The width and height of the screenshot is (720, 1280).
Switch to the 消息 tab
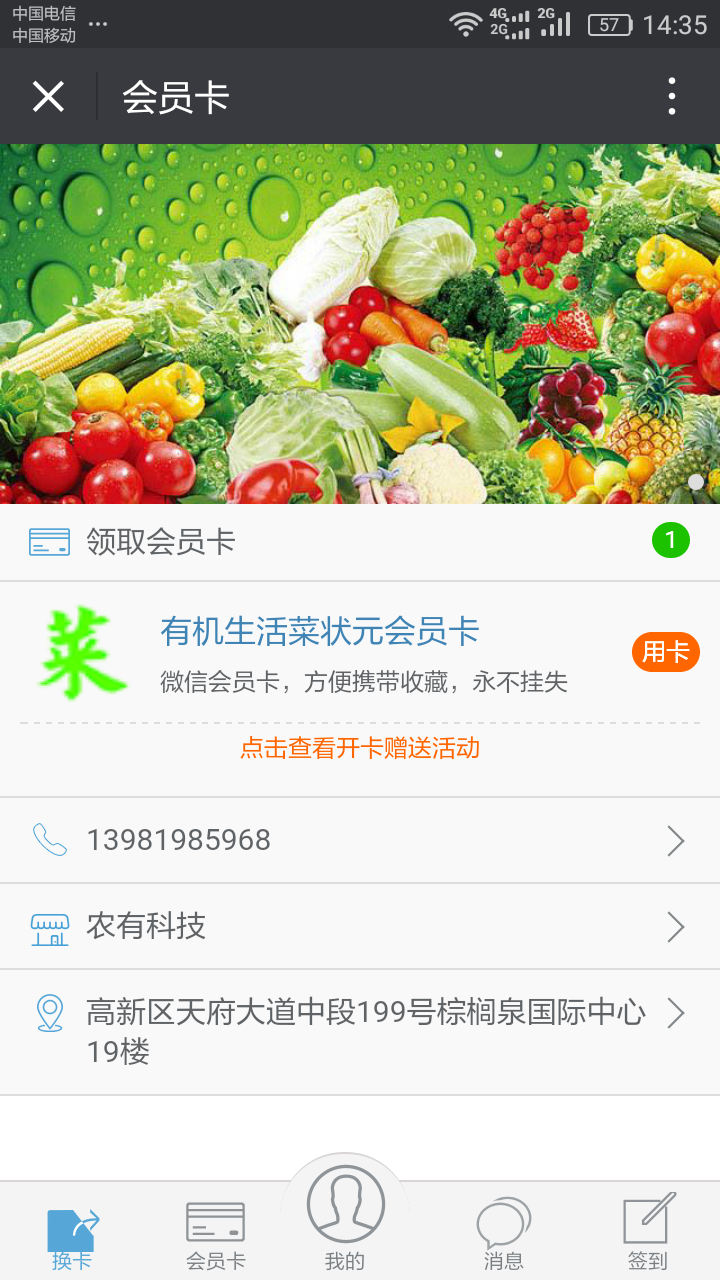coord(503,1237)
